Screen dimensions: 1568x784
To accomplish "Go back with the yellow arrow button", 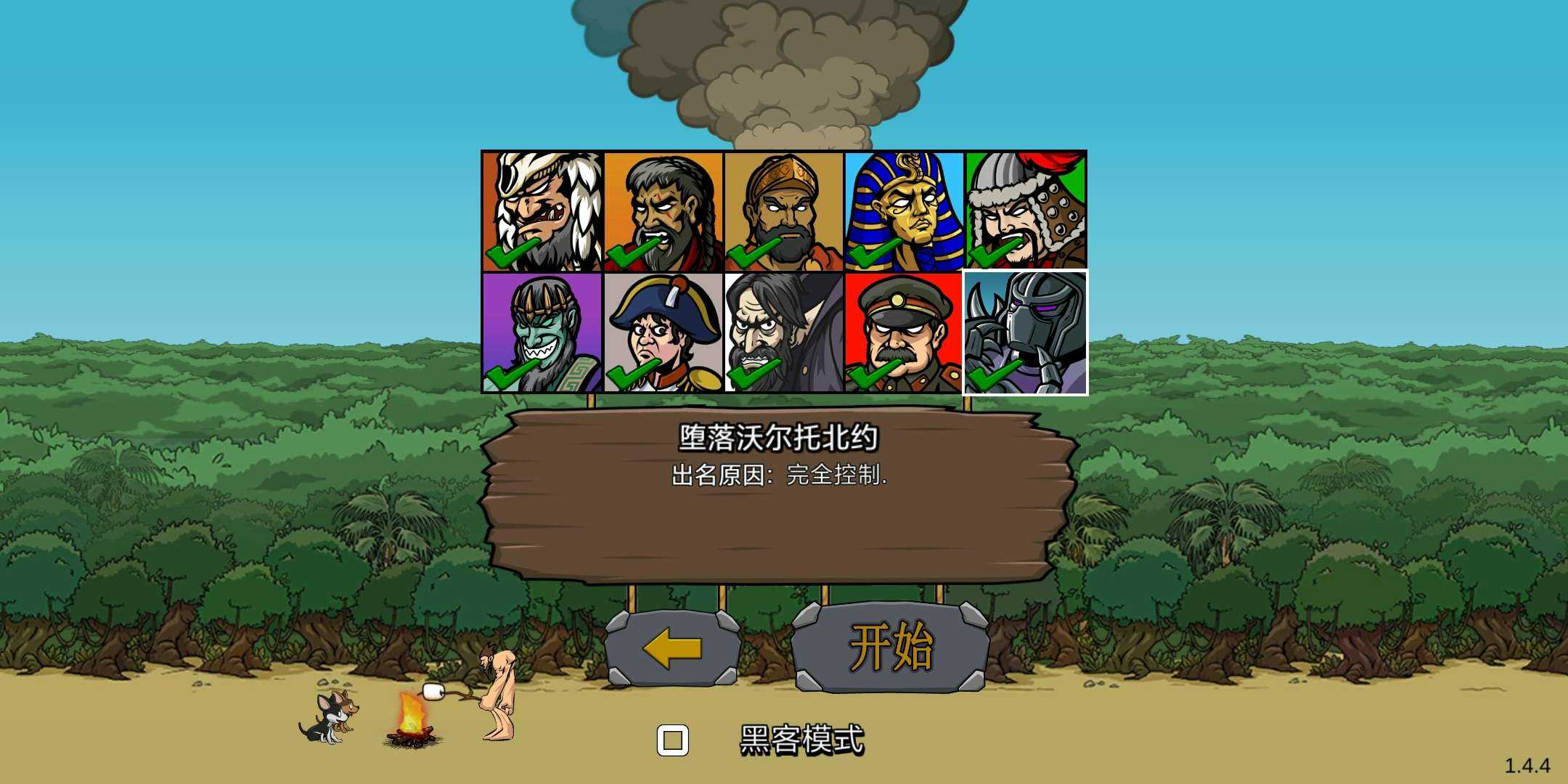I will point(671,648).
